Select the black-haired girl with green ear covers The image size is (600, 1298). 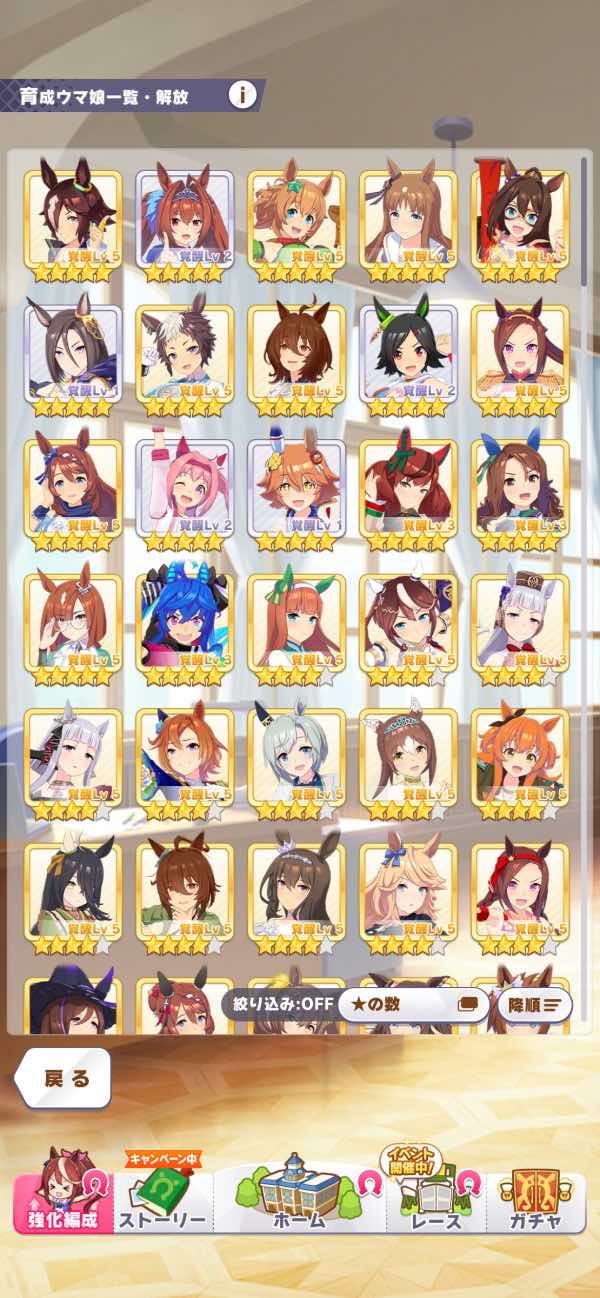(x=408, y=354)
